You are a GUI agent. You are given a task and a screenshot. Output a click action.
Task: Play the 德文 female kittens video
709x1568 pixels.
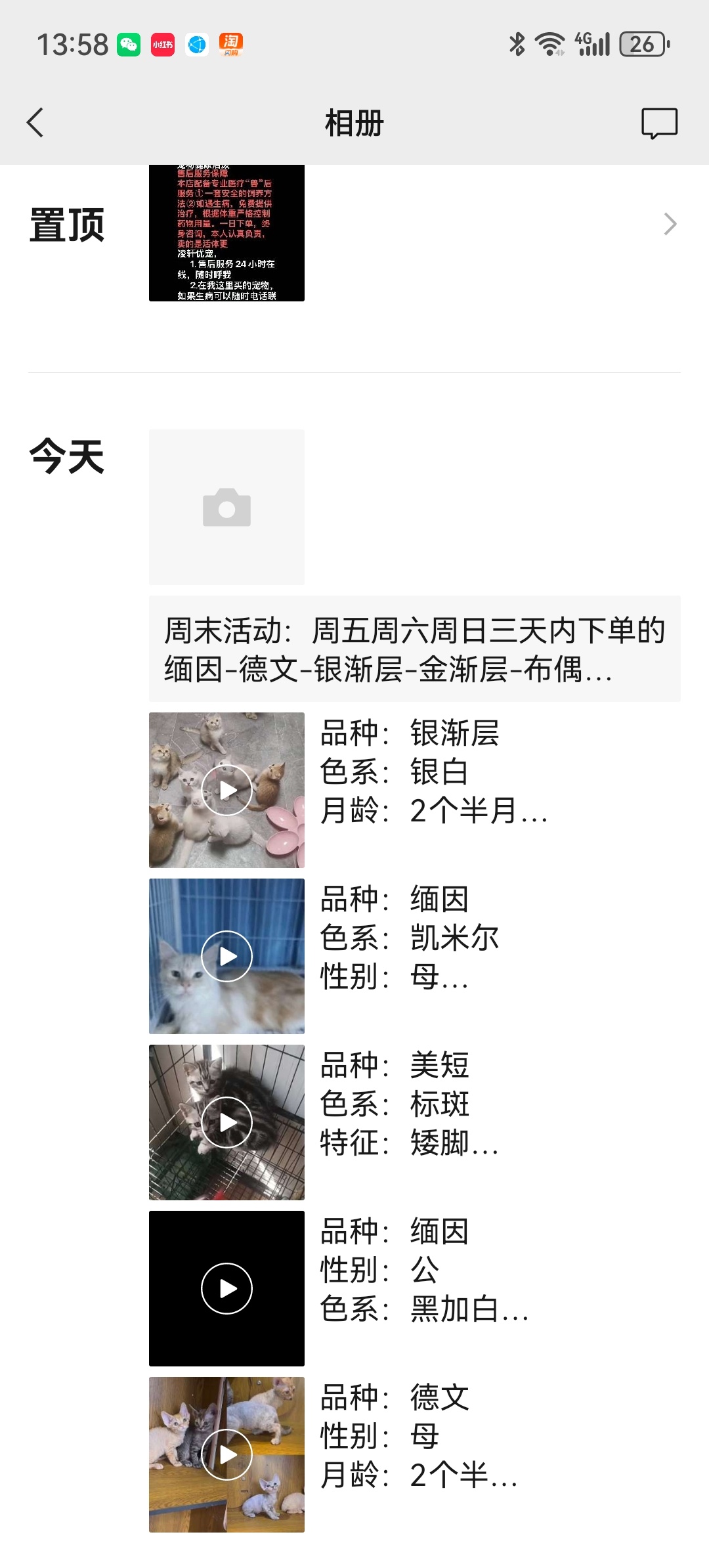[x=226, y=1454]
